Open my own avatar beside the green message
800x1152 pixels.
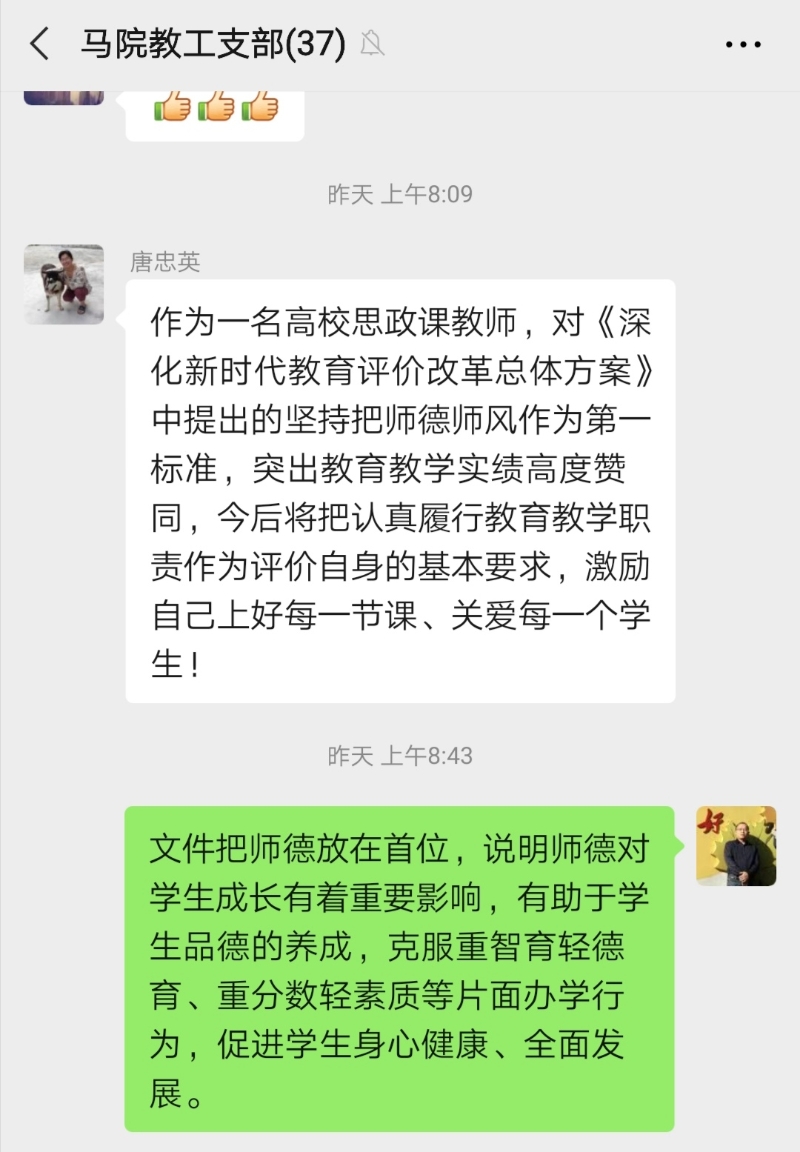point(736,846)
